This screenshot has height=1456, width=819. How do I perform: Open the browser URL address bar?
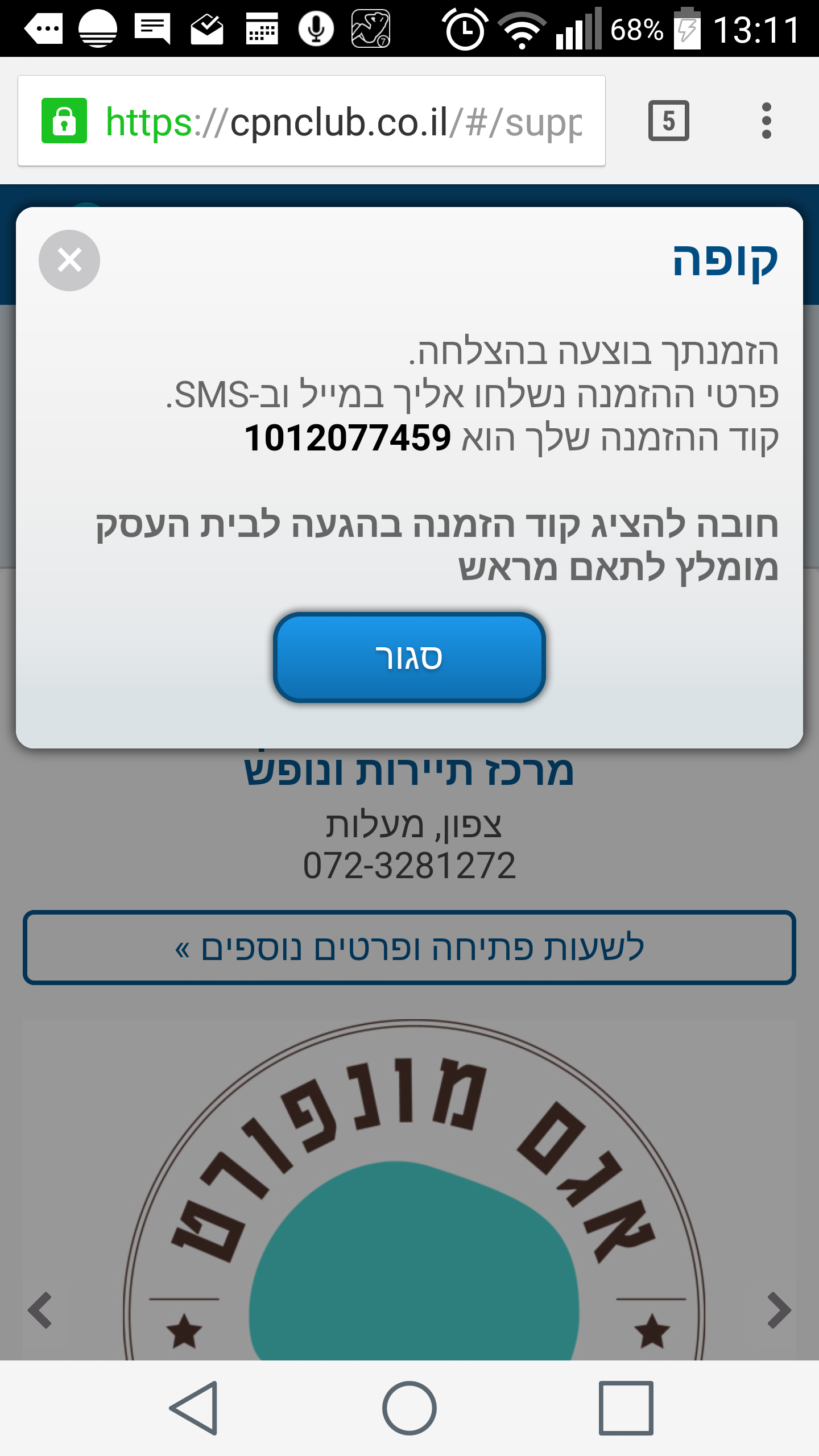pyautogui.click(x=312, y=121)
